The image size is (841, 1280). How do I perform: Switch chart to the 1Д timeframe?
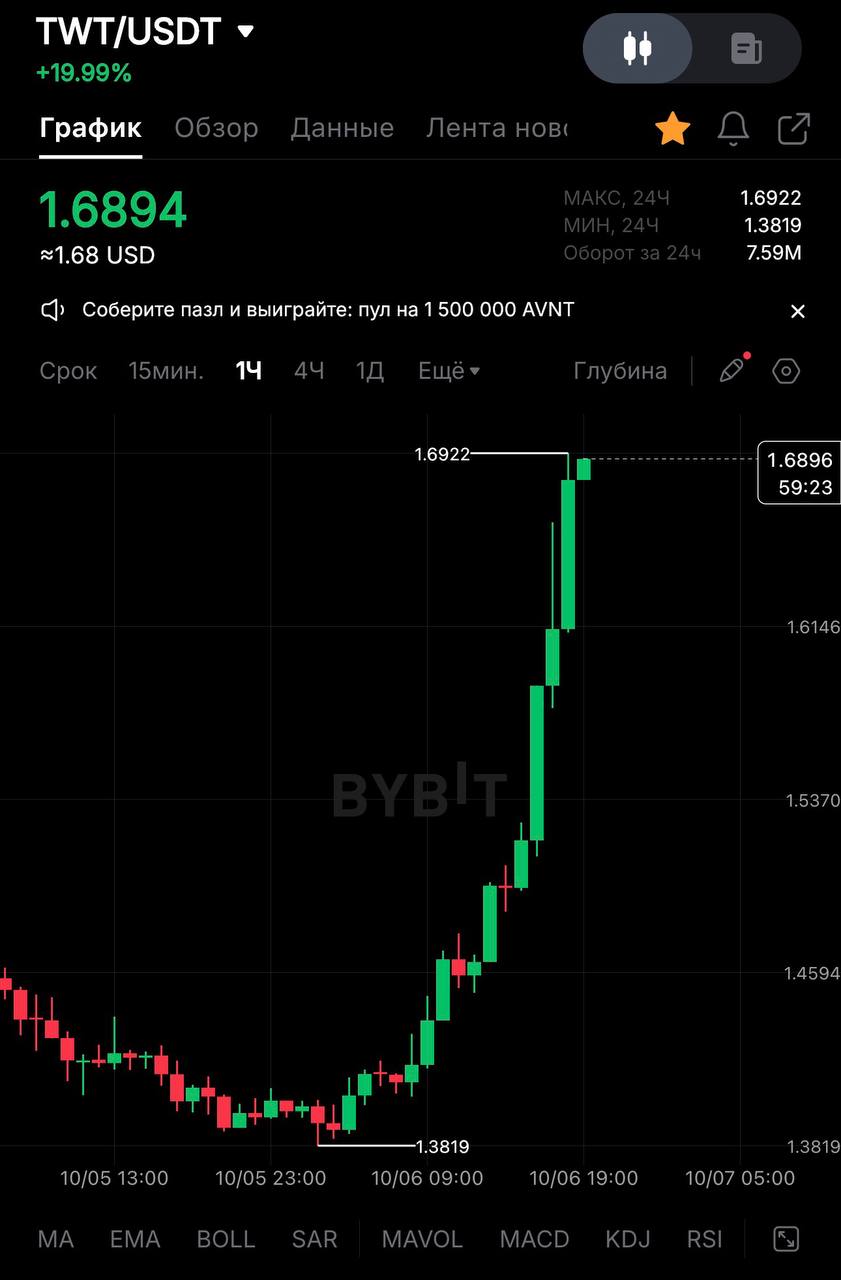pos(370,371)
